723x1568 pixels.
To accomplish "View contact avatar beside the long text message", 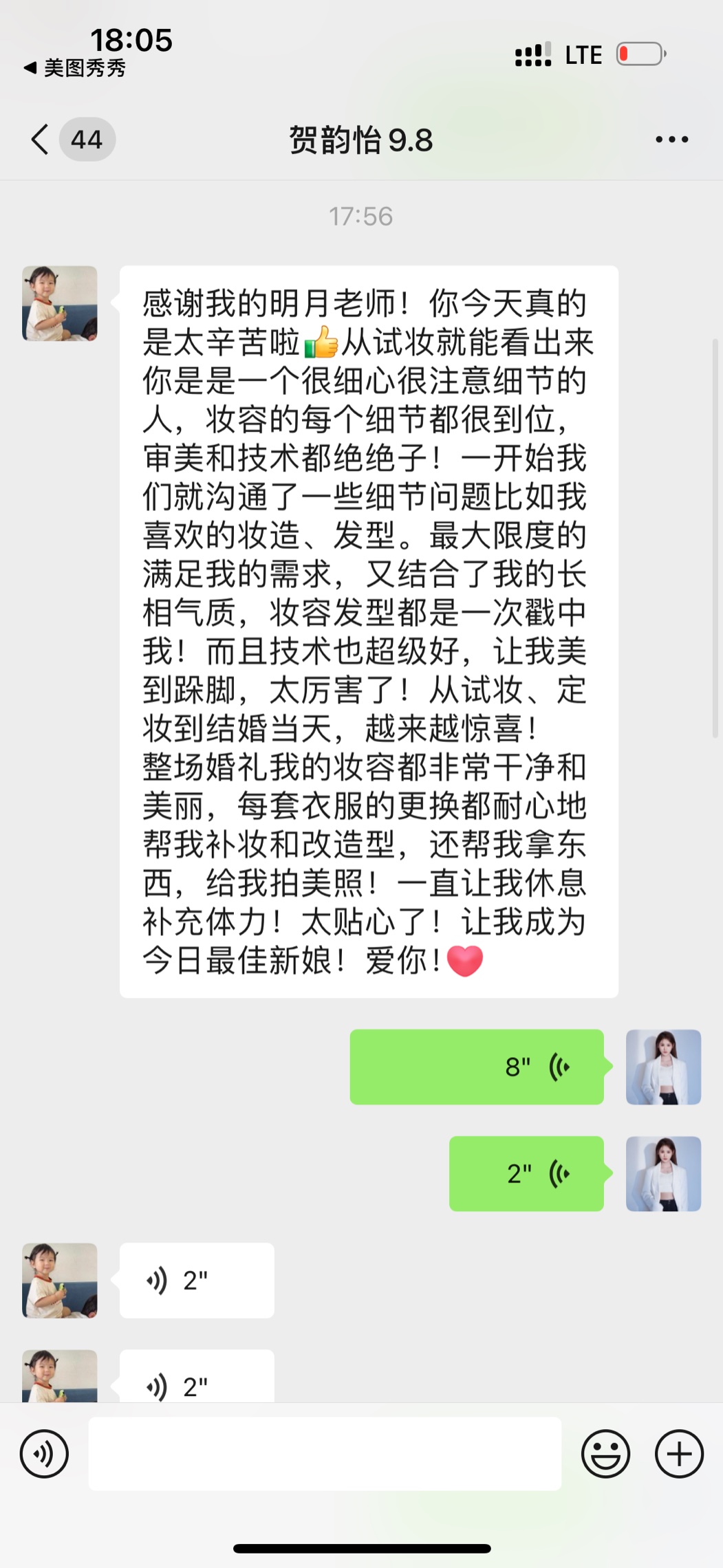I will click(60, 303).
